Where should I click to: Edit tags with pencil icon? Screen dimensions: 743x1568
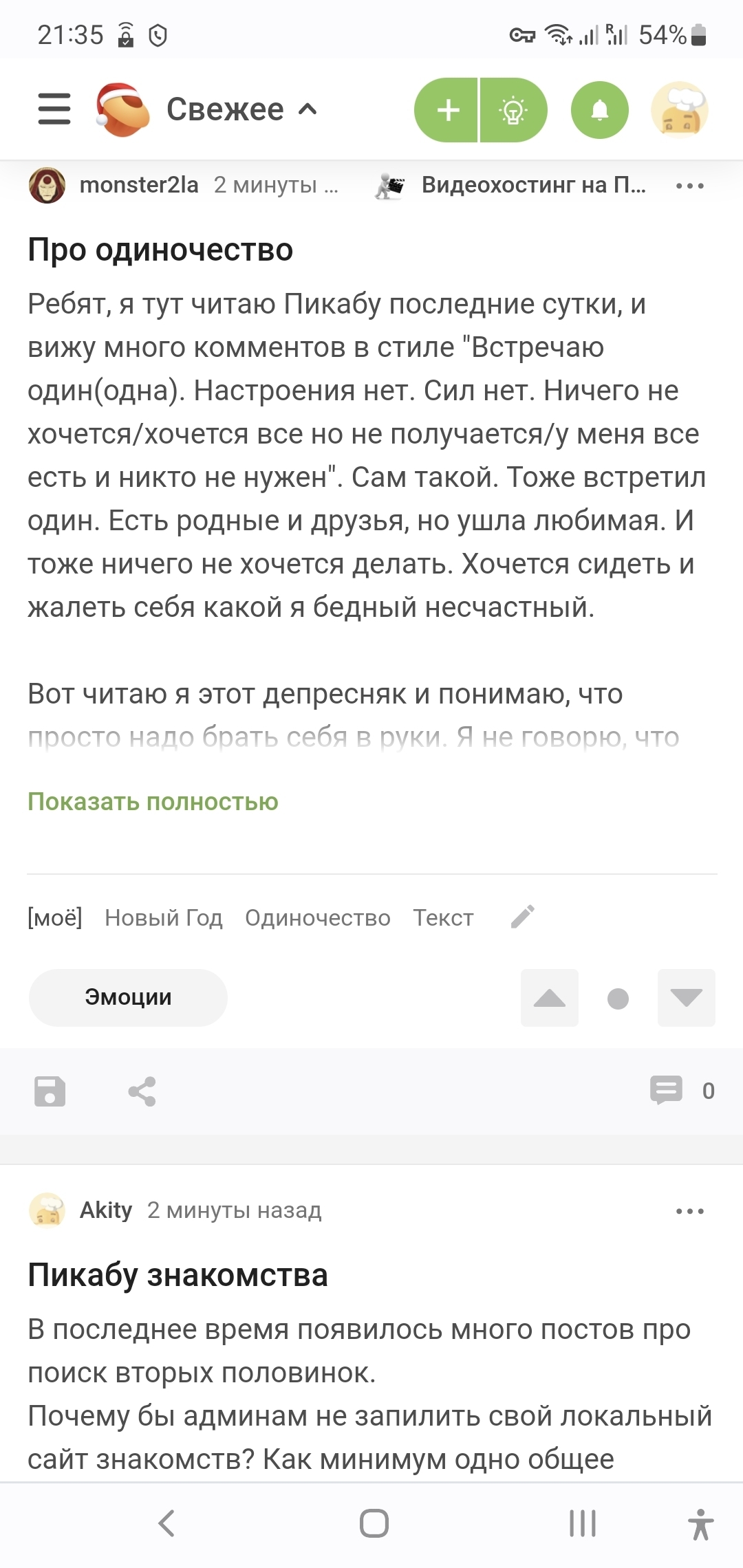click(523, 917)
